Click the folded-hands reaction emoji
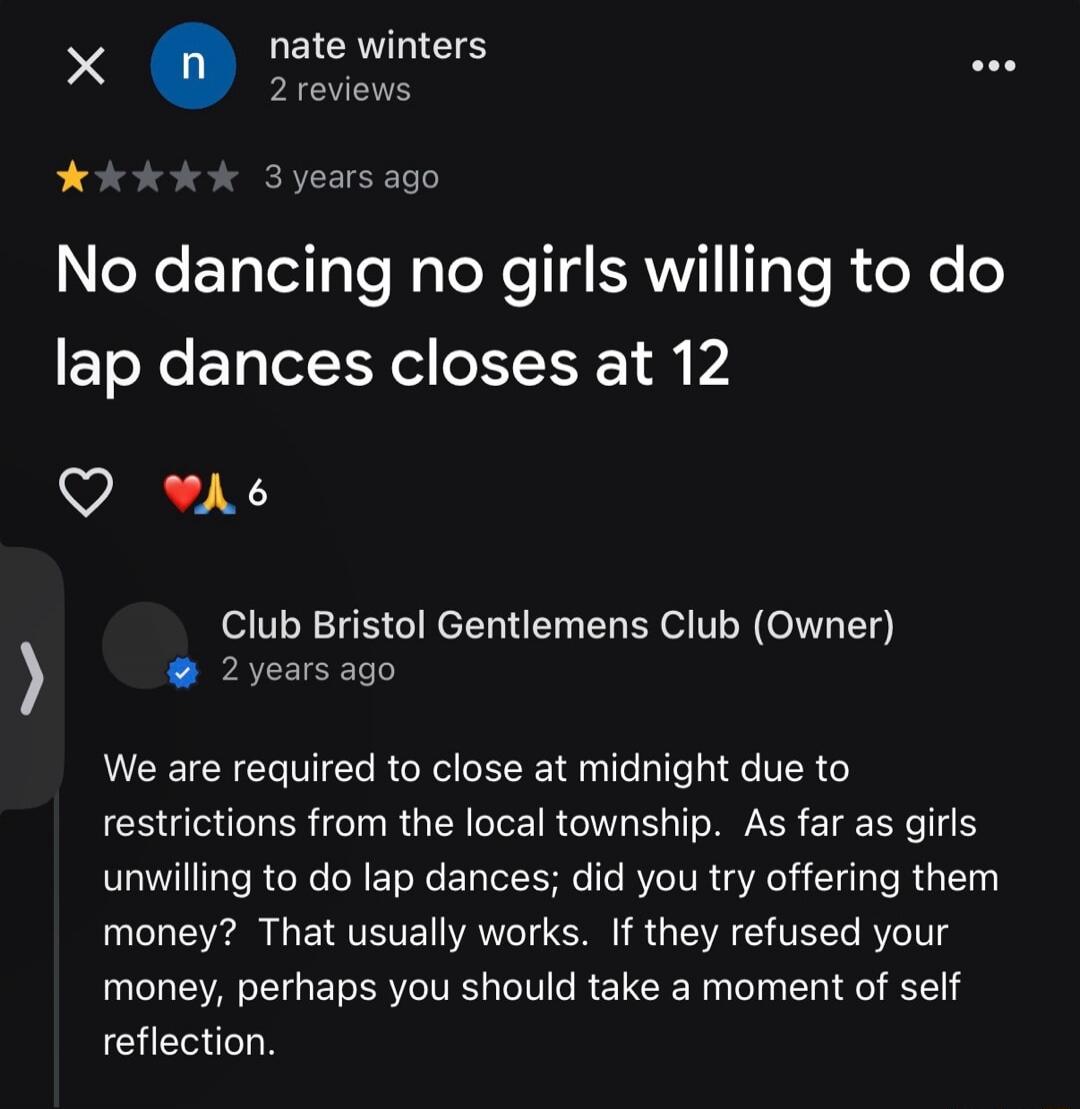Viewport: 1080px width, 1109px height. click(x=218, y=495)
